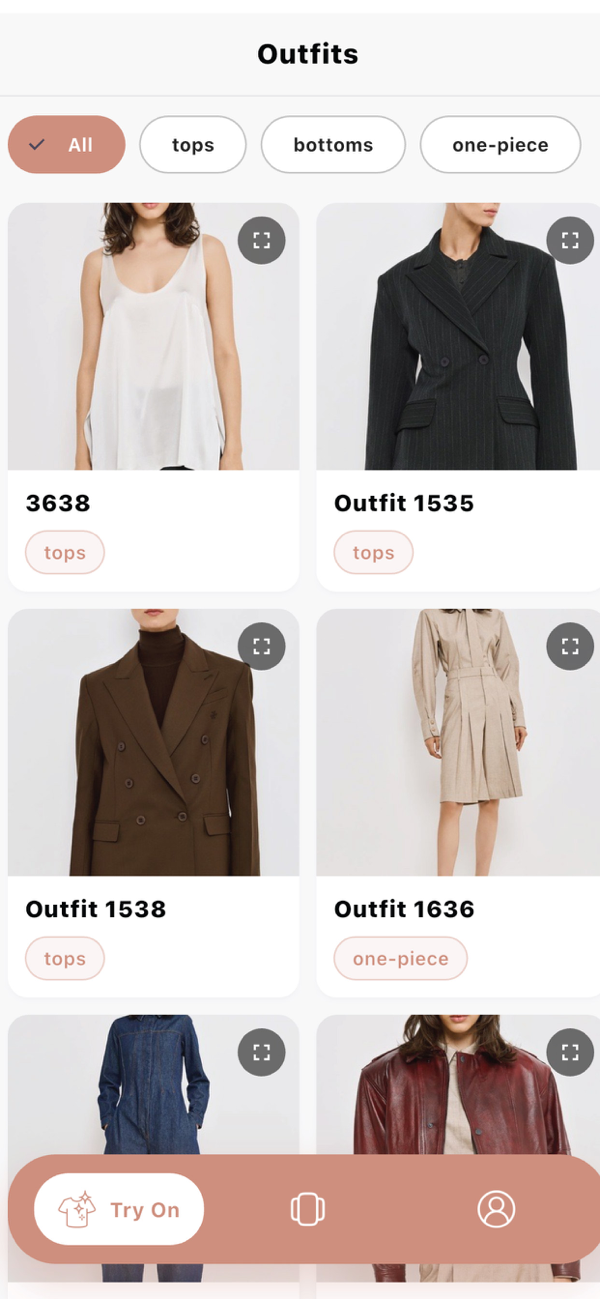
Task: Filter outfits by bottoms
Action: [x=333, y=145]
